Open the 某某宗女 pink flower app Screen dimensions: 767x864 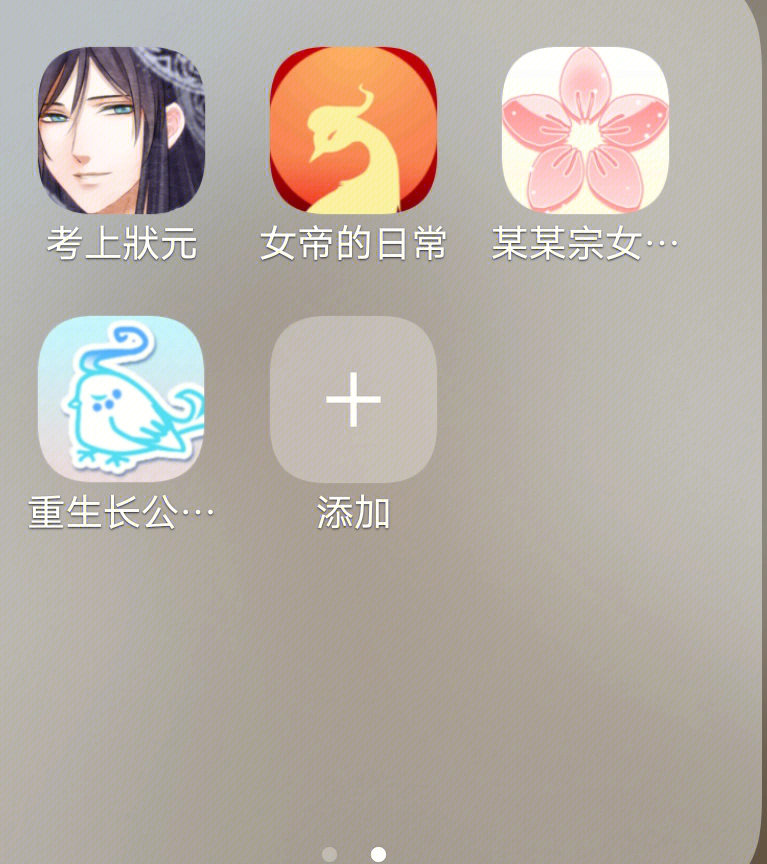585,130
